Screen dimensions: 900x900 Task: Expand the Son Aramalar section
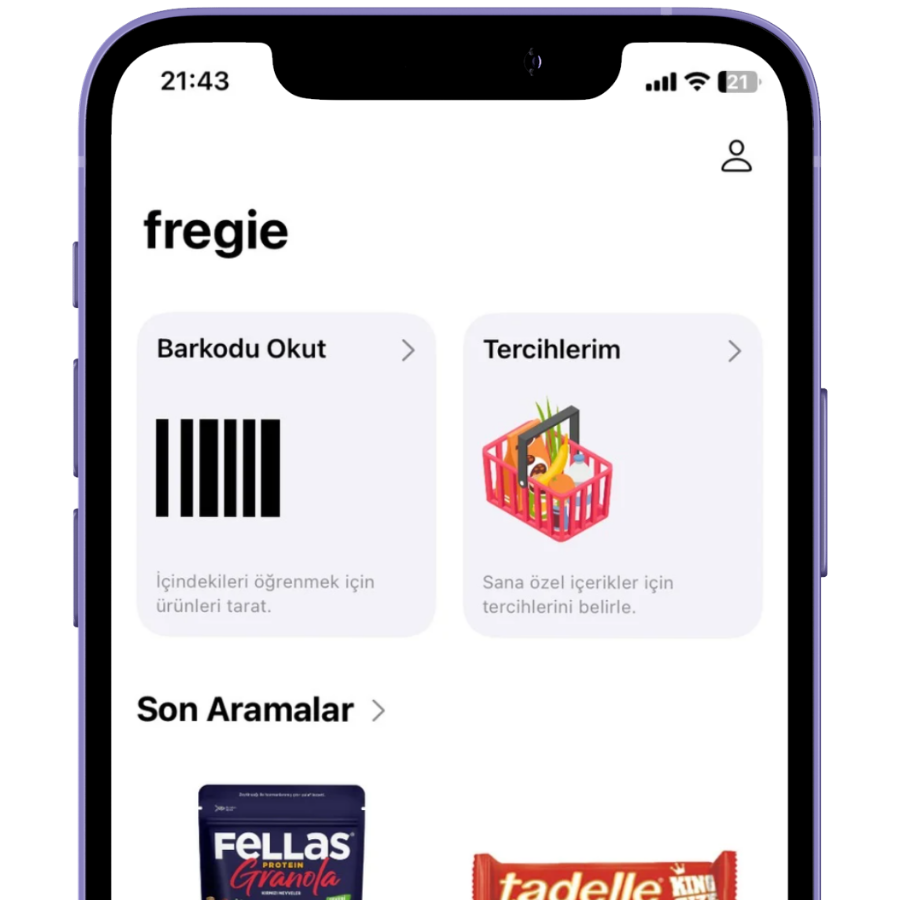click(378, 710)
